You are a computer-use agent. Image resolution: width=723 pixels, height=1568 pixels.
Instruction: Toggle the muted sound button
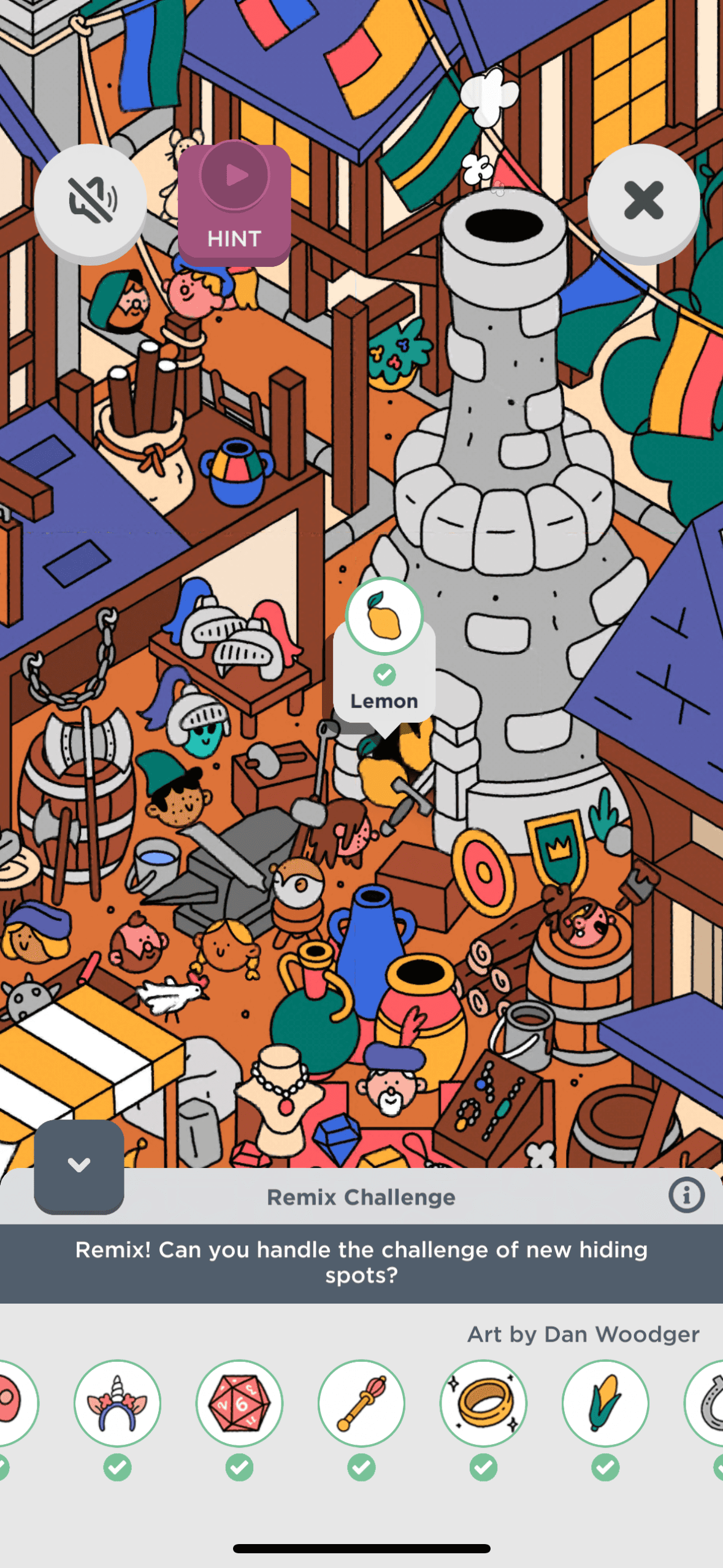tap(91, 201)
